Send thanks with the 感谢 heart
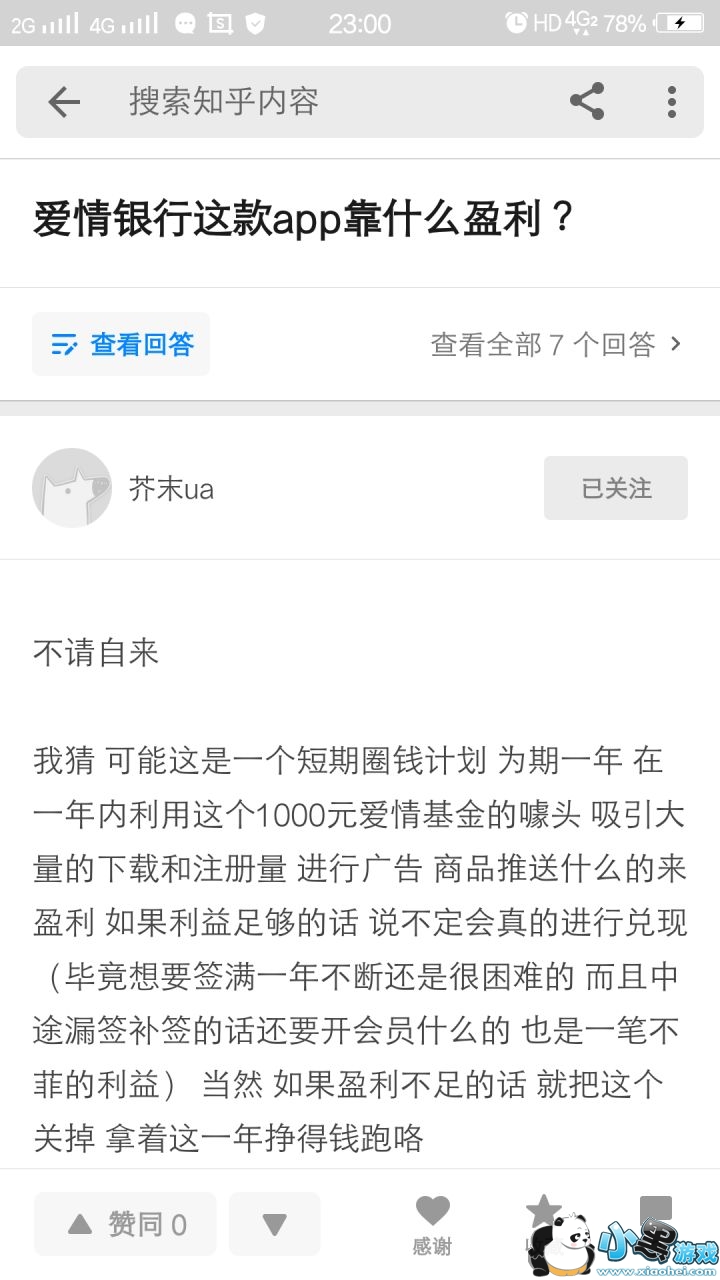Image resolution: width=720 pixels, height=1280 pixels. 432,1224
